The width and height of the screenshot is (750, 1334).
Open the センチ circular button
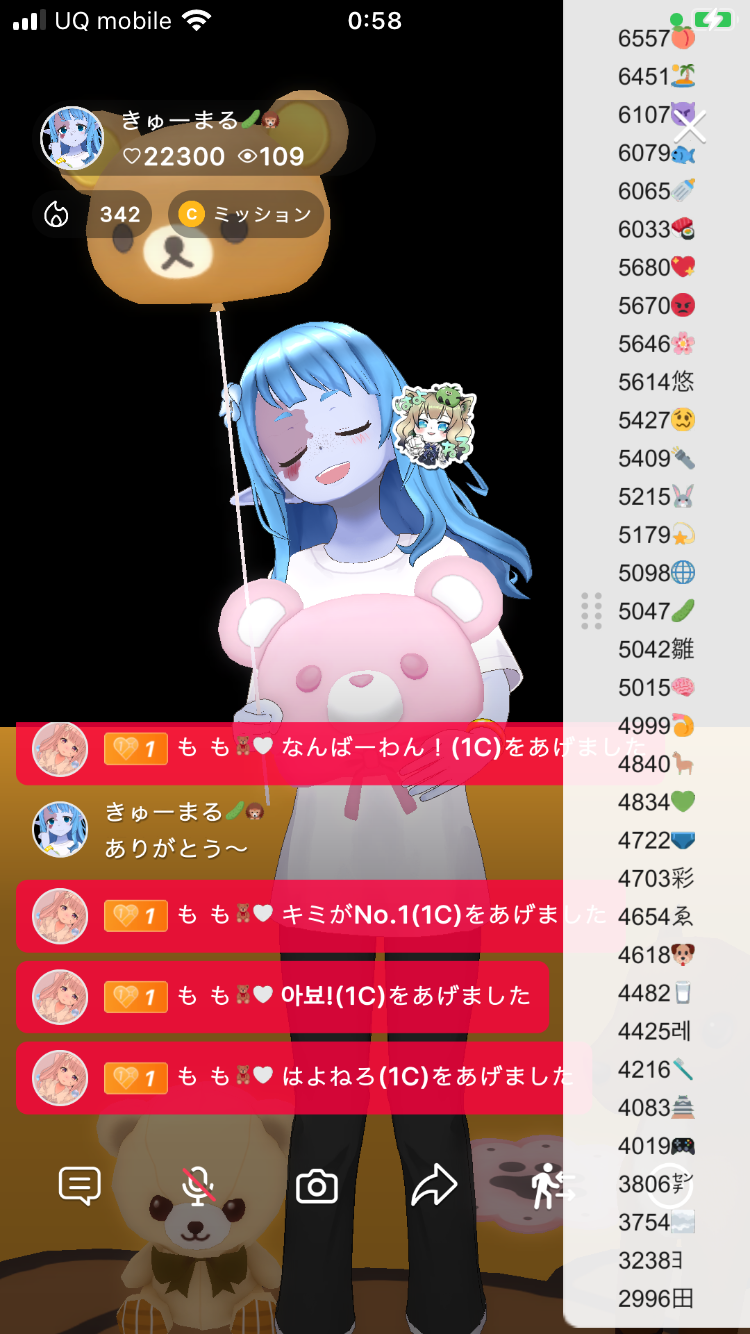point(670,1186)
